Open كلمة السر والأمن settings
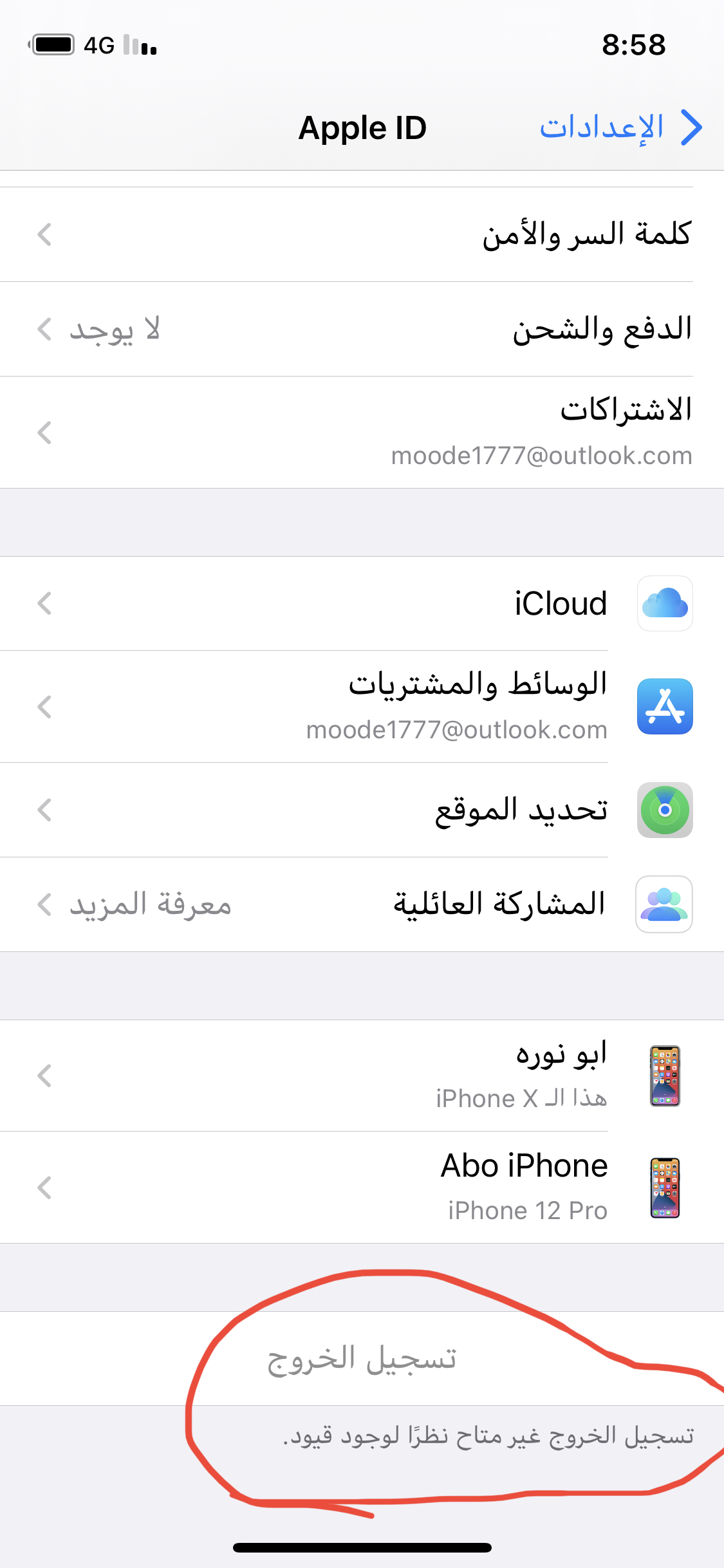 click(x=362, y=234)
